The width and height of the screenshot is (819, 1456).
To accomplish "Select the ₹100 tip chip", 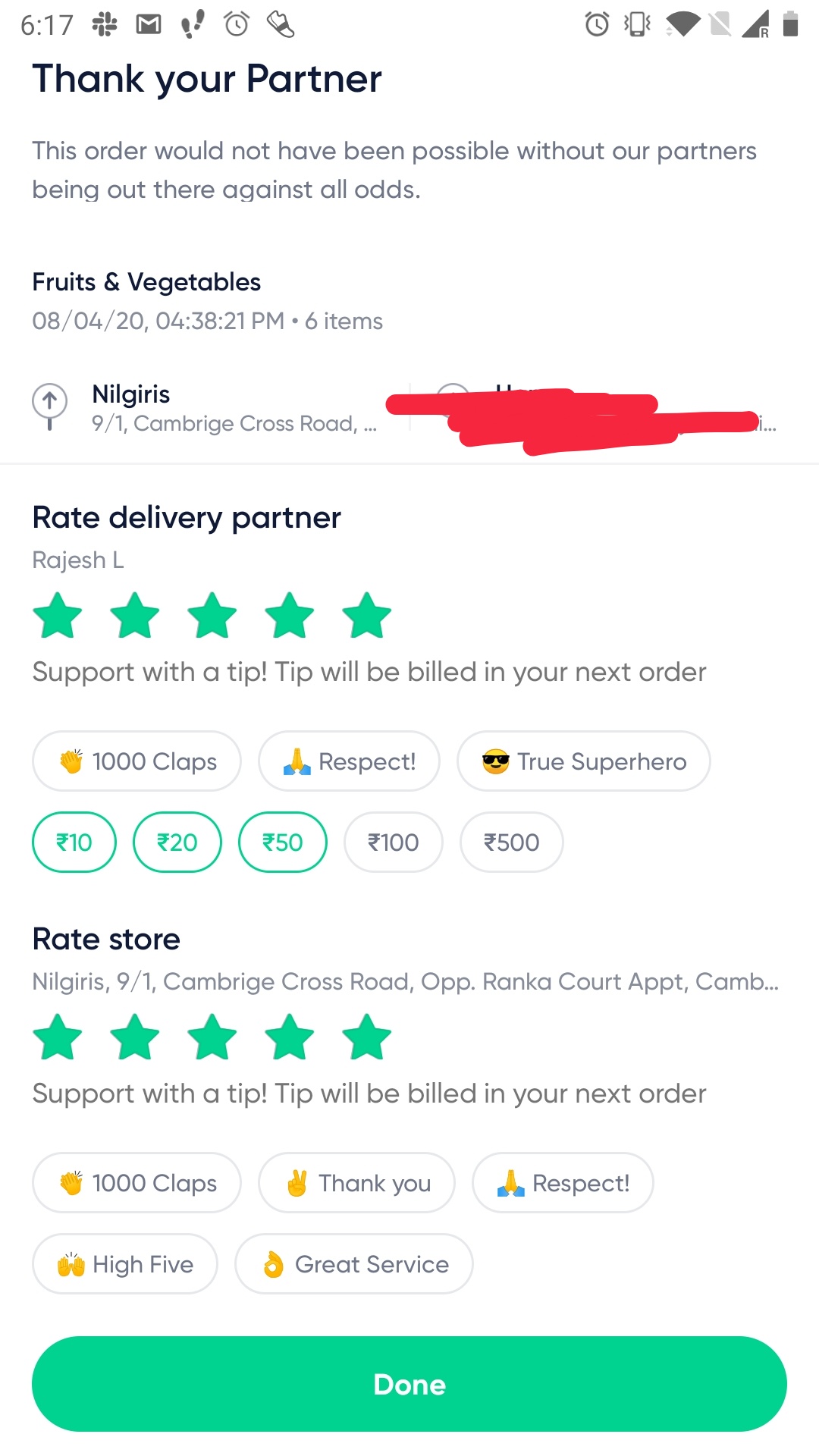I will tap(394, 842).
